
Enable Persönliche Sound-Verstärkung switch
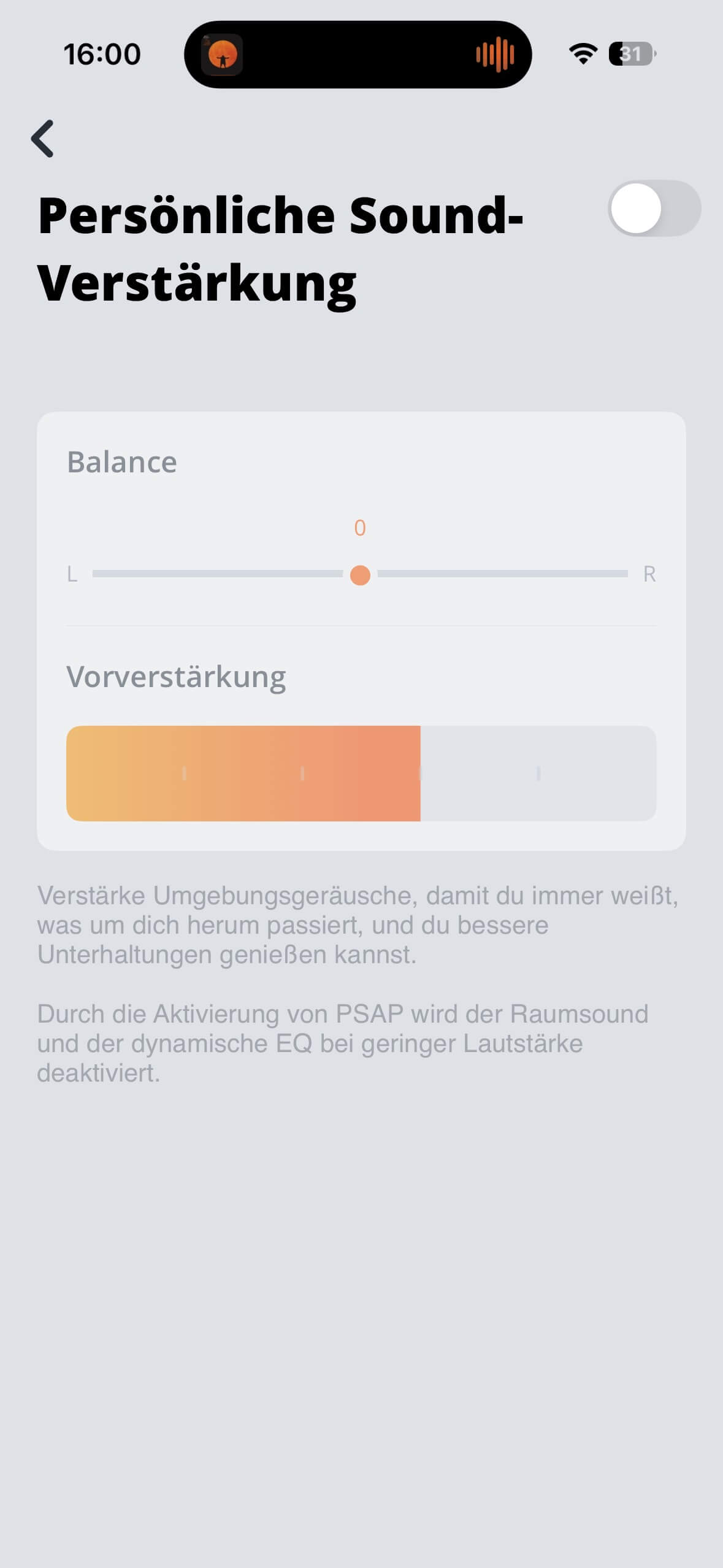coord(654,209)
